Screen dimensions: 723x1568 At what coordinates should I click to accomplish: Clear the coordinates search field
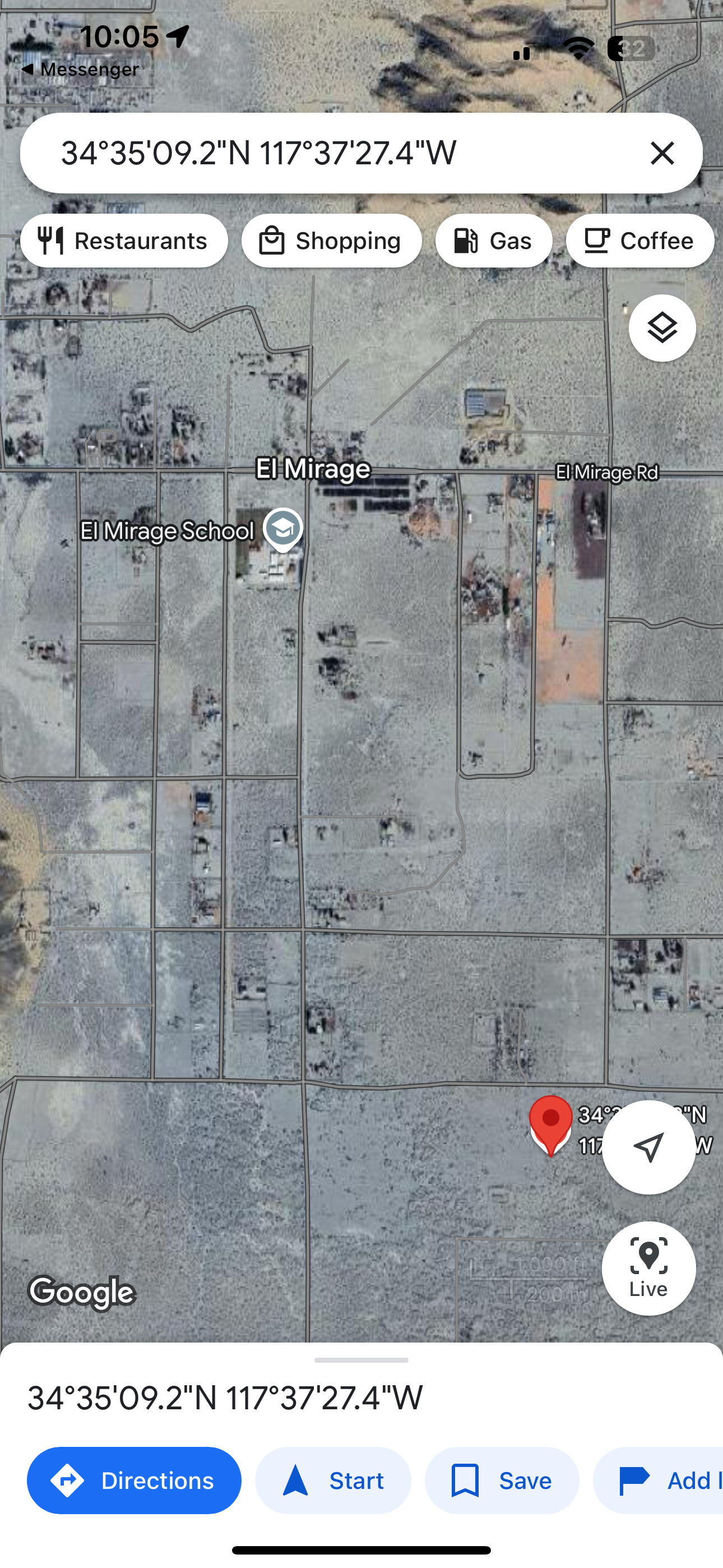click(661, 153)
